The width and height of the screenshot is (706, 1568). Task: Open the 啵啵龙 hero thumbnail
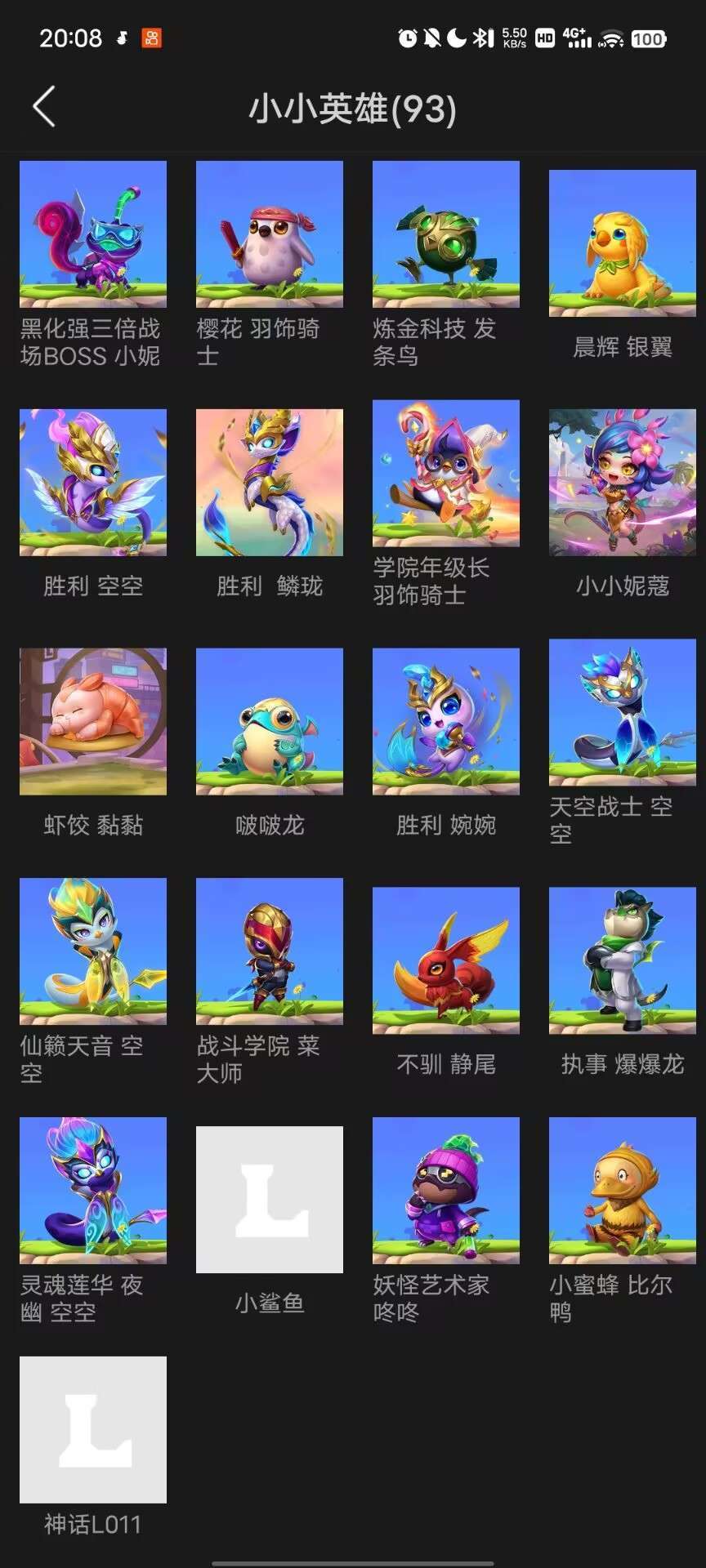(269, 719)
